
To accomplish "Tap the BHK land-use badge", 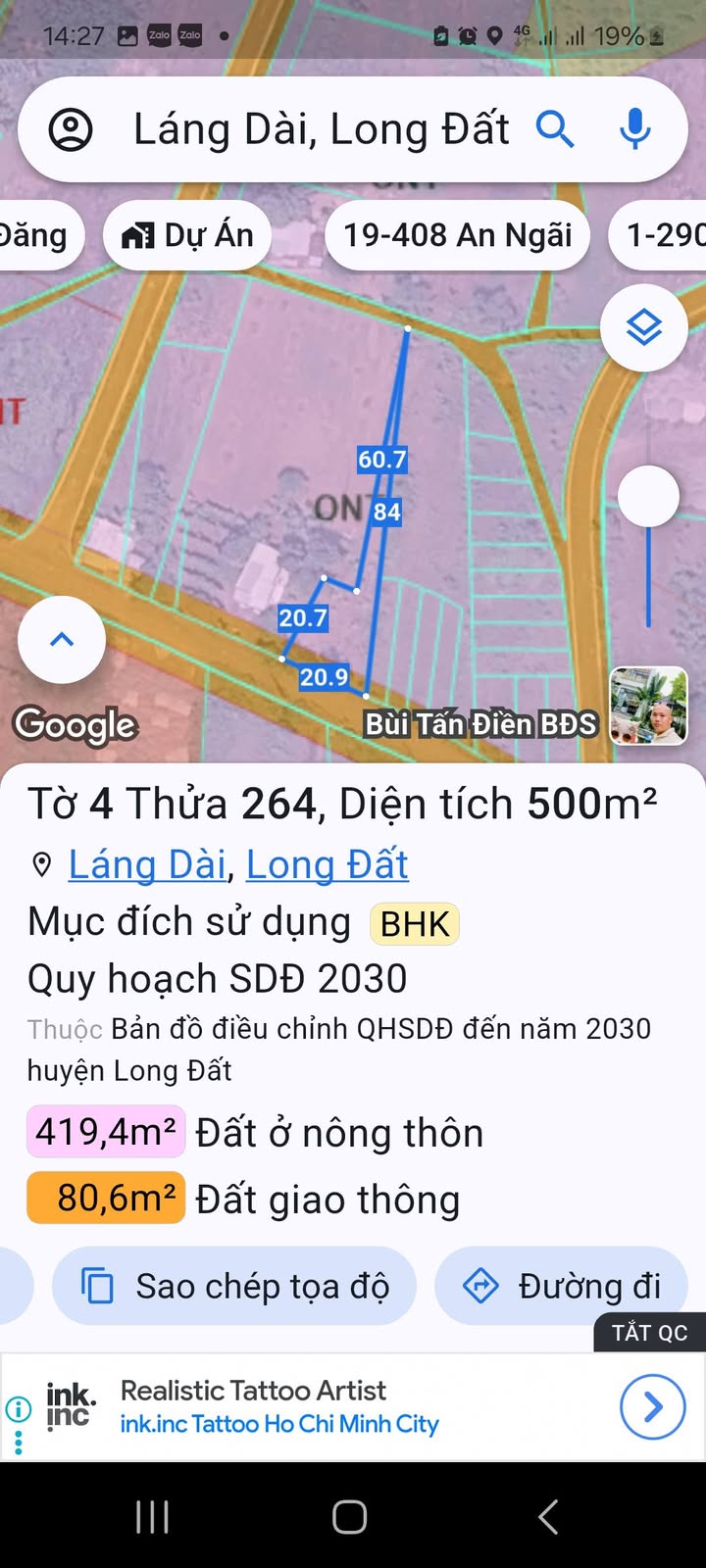I will [x=414, y=924].
